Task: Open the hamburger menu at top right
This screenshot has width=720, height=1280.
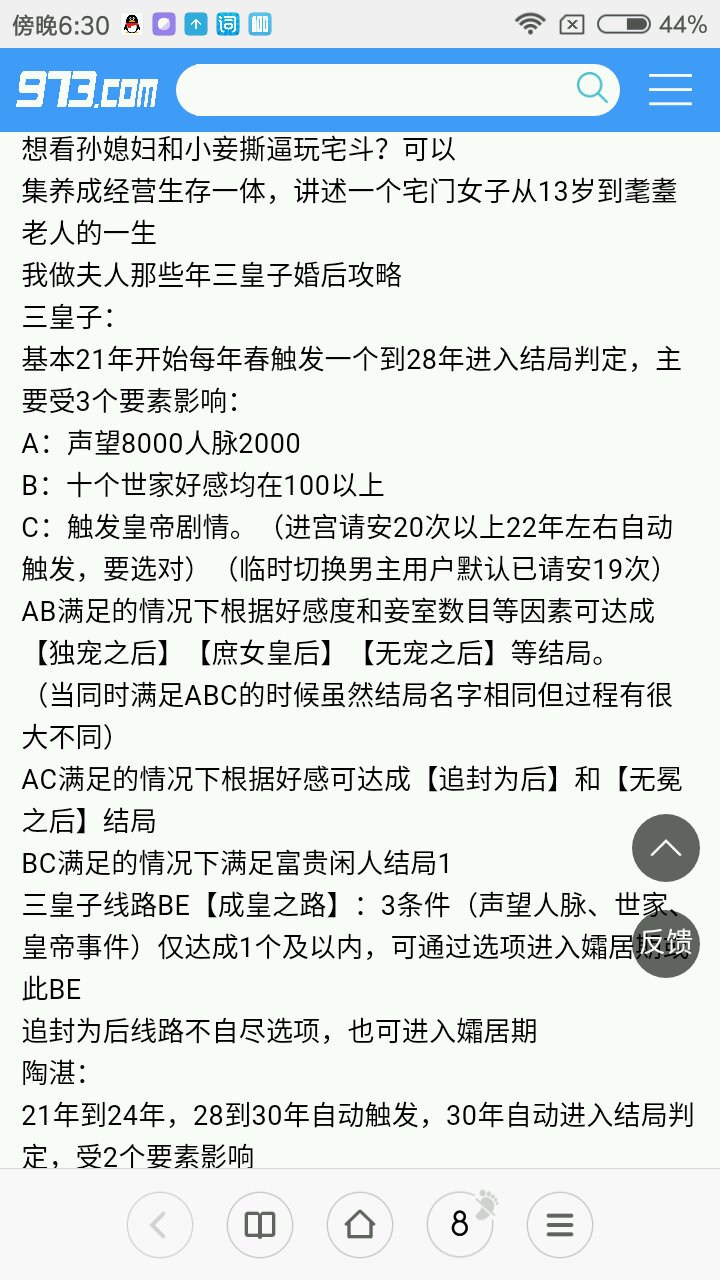Action: pos(670,90)
